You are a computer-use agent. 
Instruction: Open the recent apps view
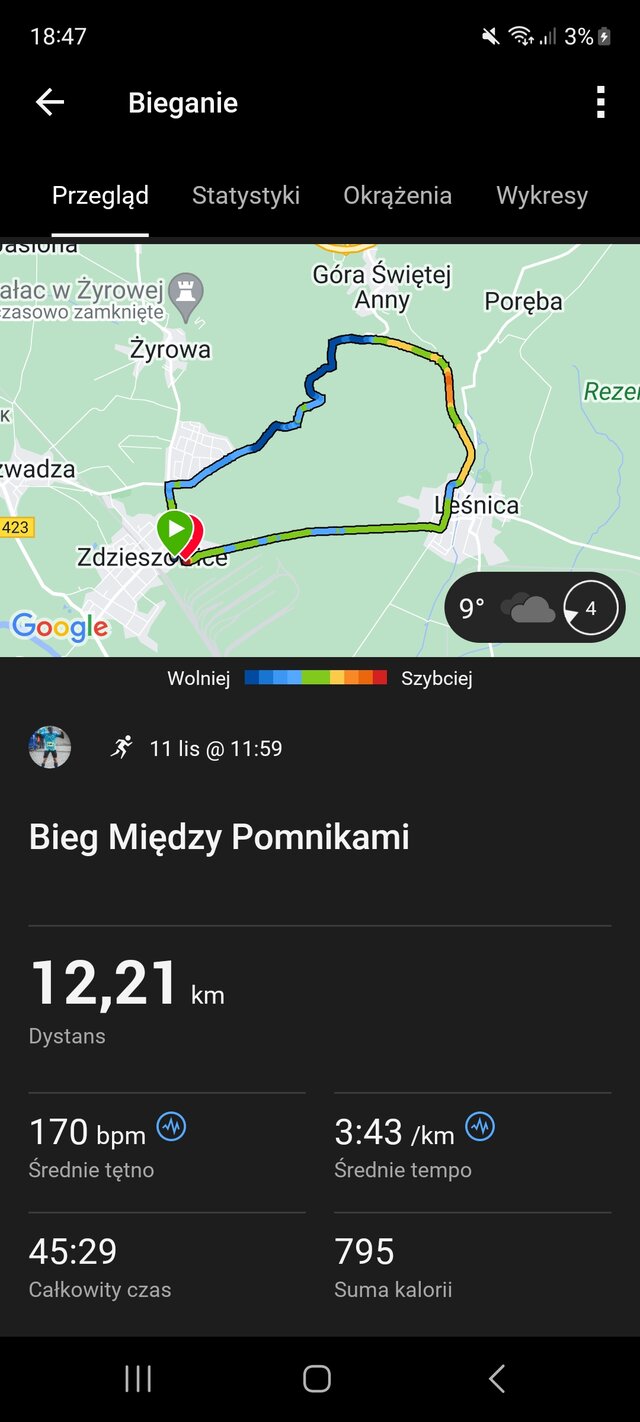tap(138, 1379)
